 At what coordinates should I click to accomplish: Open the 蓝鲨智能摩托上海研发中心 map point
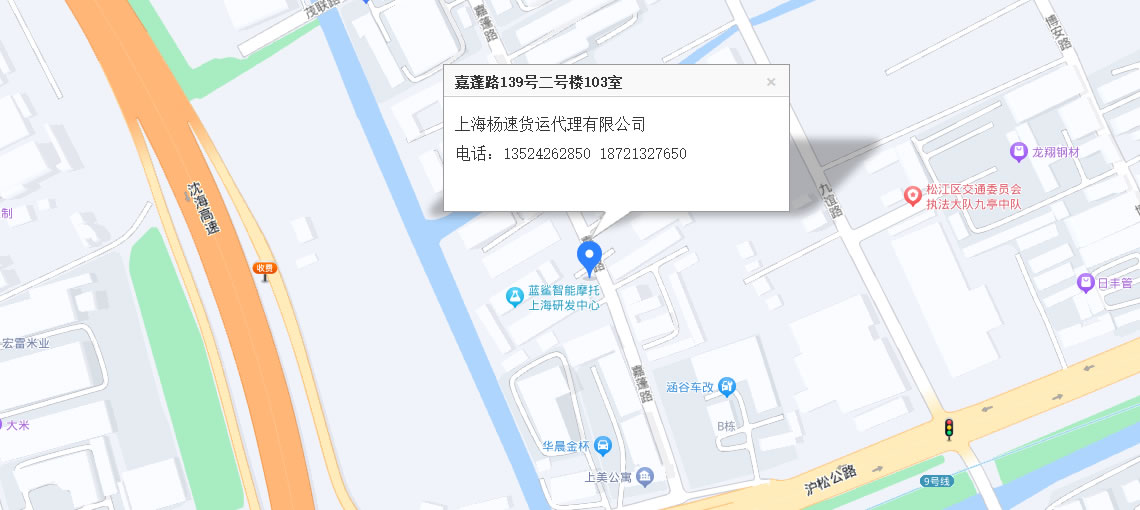514,297
